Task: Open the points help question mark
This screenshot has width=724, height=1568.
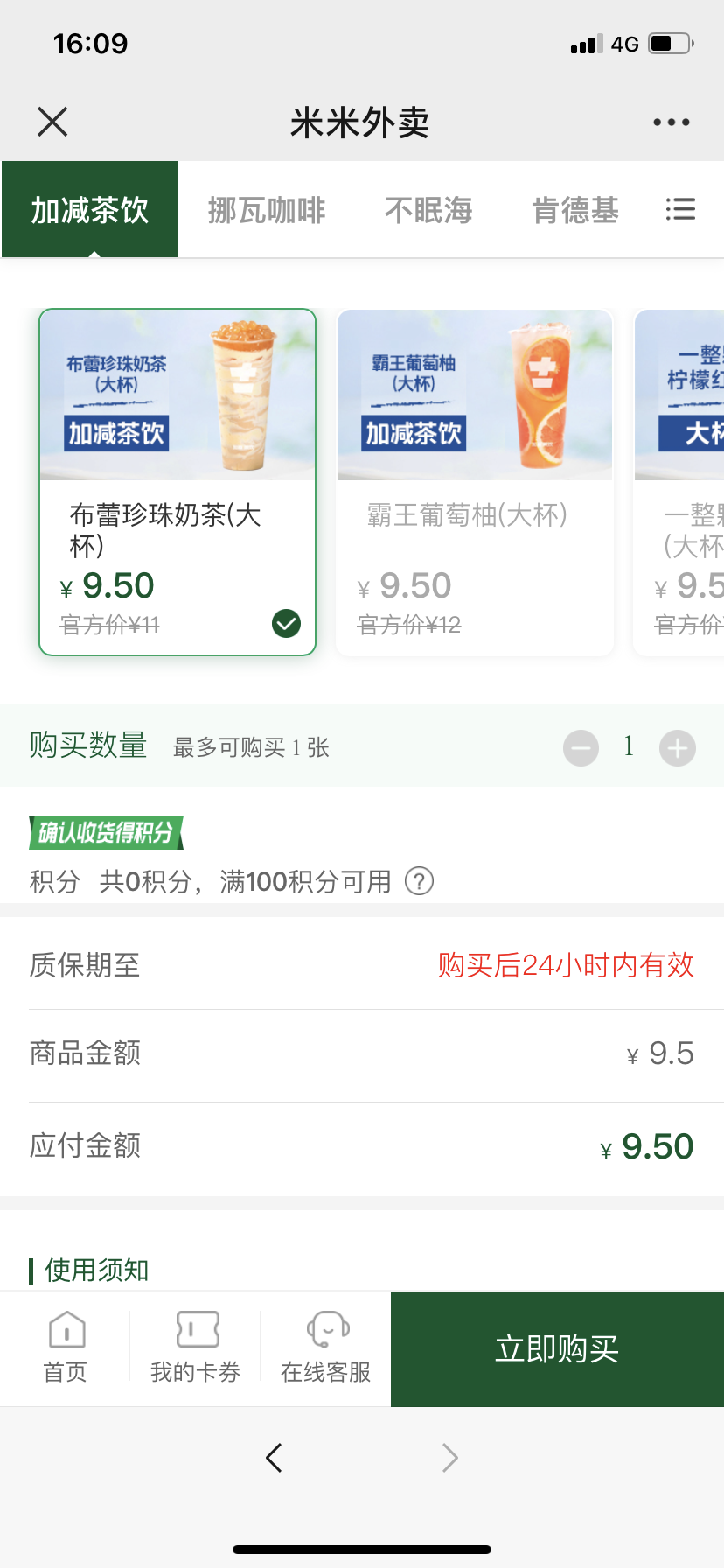Action: click(x=419, y=881)
